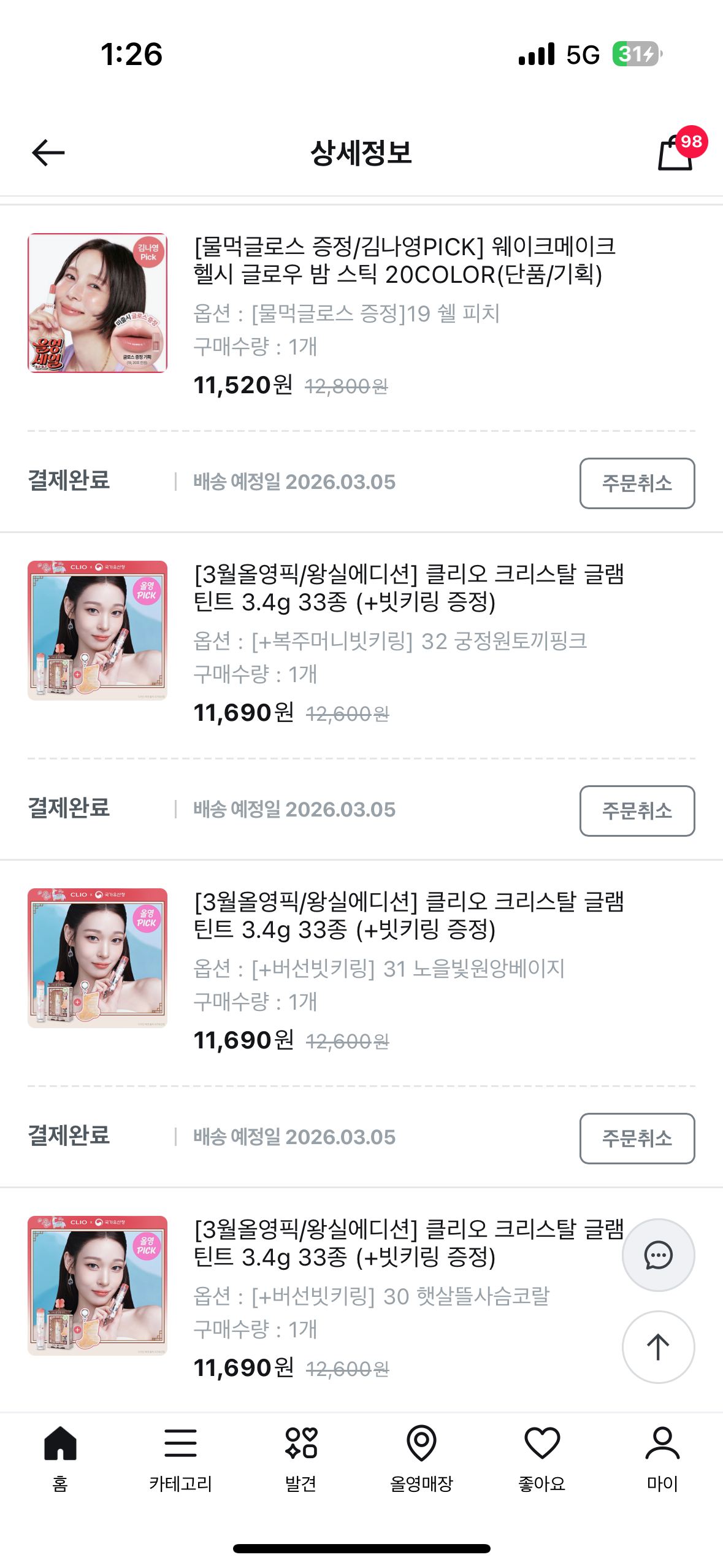
Task: Open the 웨이크메이크 헬시 글로우 밤 product image
Action: point(98,303)
